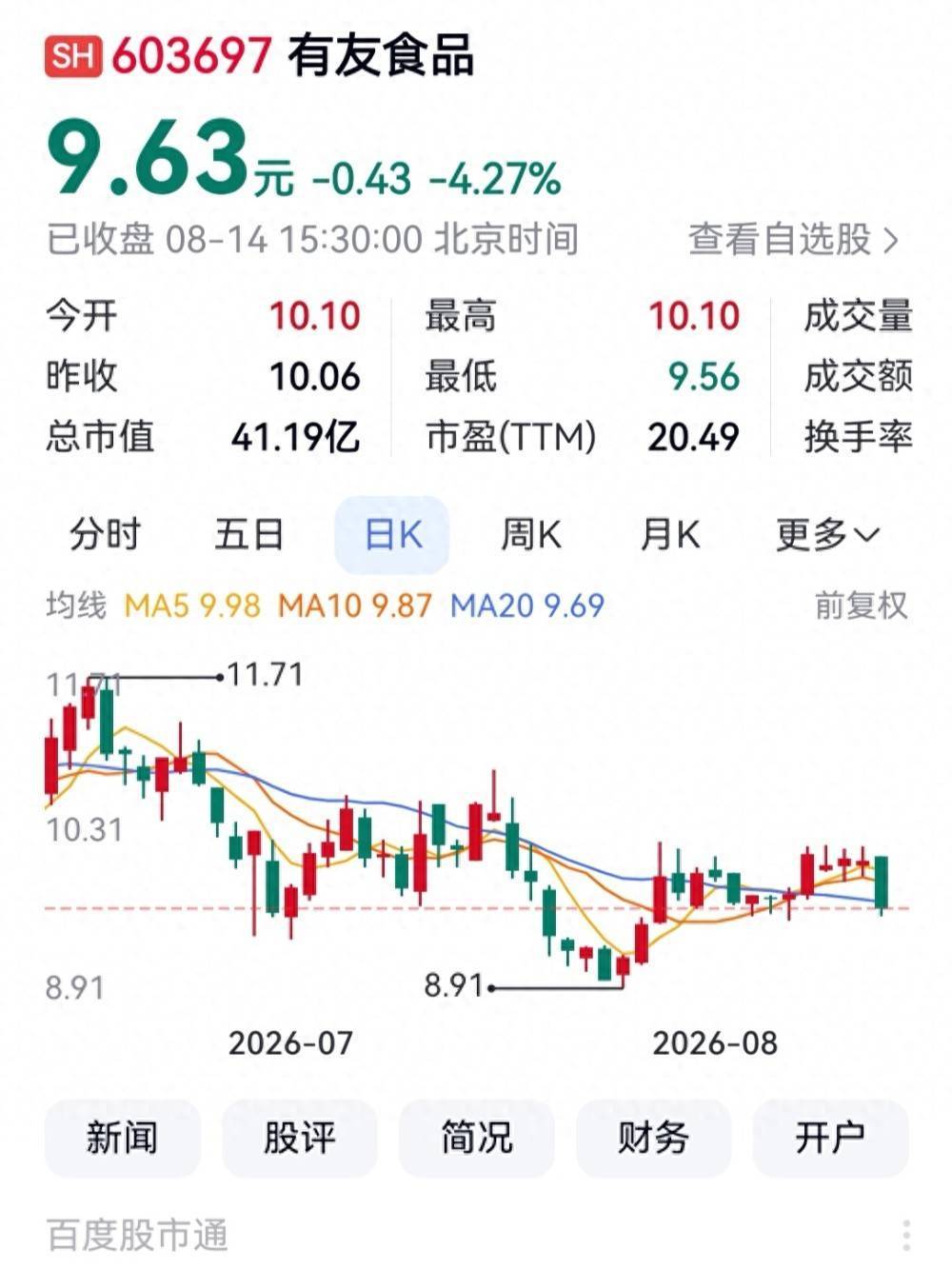Show the 月K chart

click(x=670, y=535)
